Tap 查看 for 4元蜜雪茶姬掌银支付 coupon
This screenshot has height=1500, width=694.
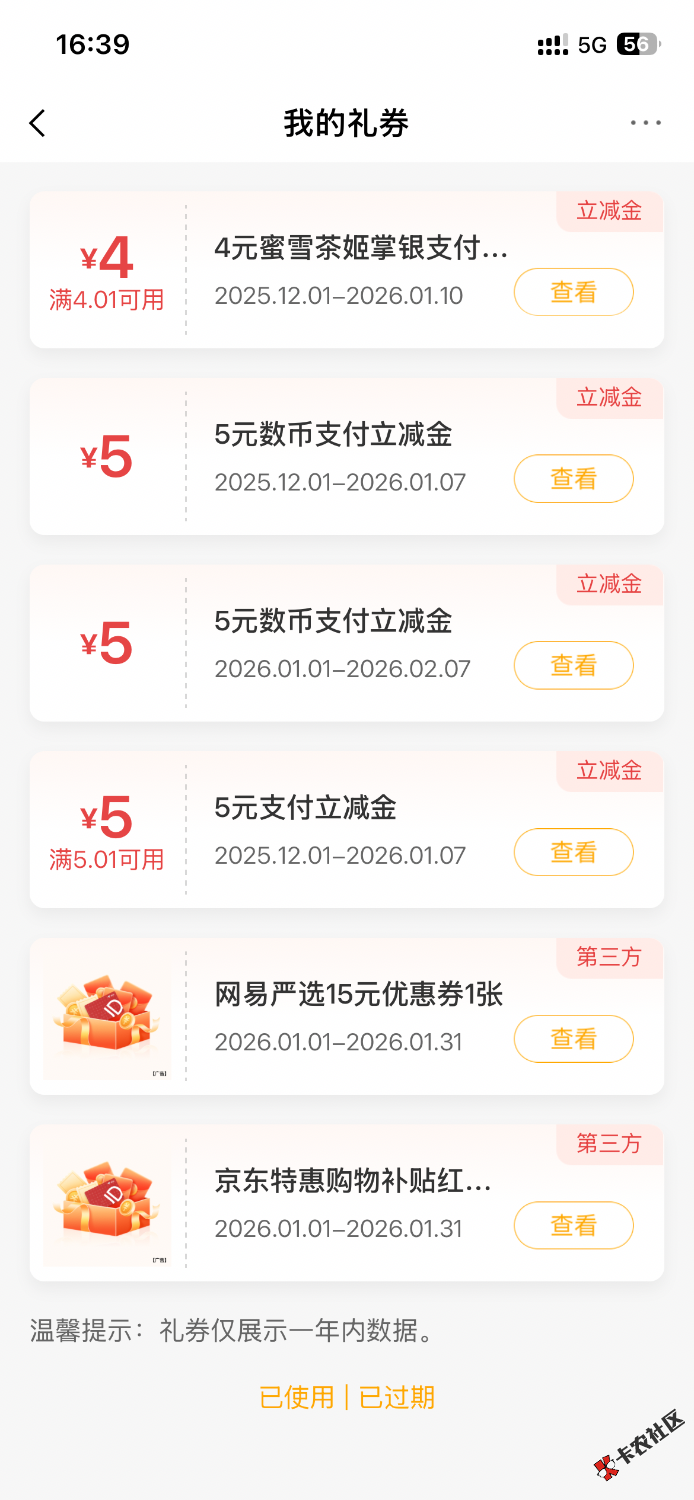tap(573, 292)
